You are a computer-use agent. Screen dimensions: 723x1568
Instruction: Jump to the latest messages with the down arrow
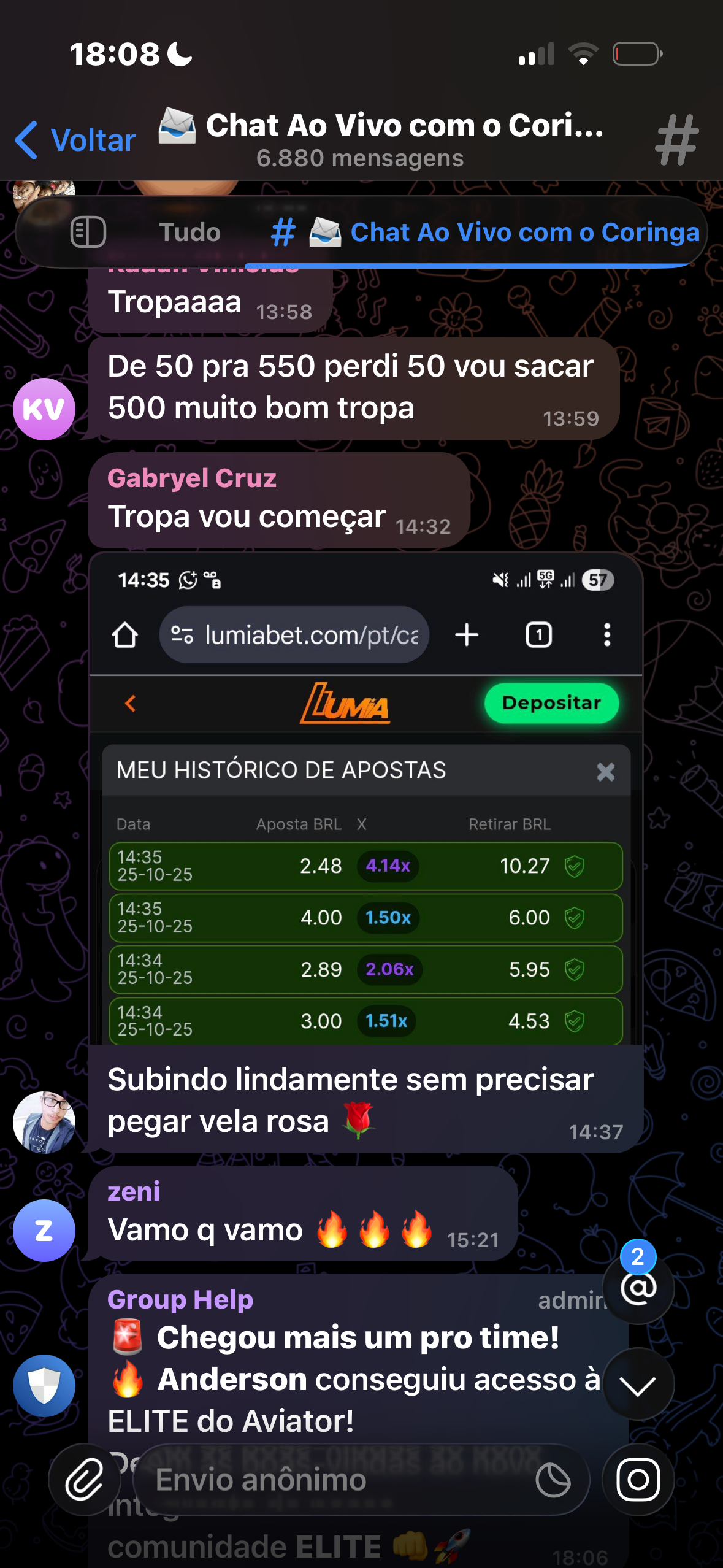pos(638,1385)
